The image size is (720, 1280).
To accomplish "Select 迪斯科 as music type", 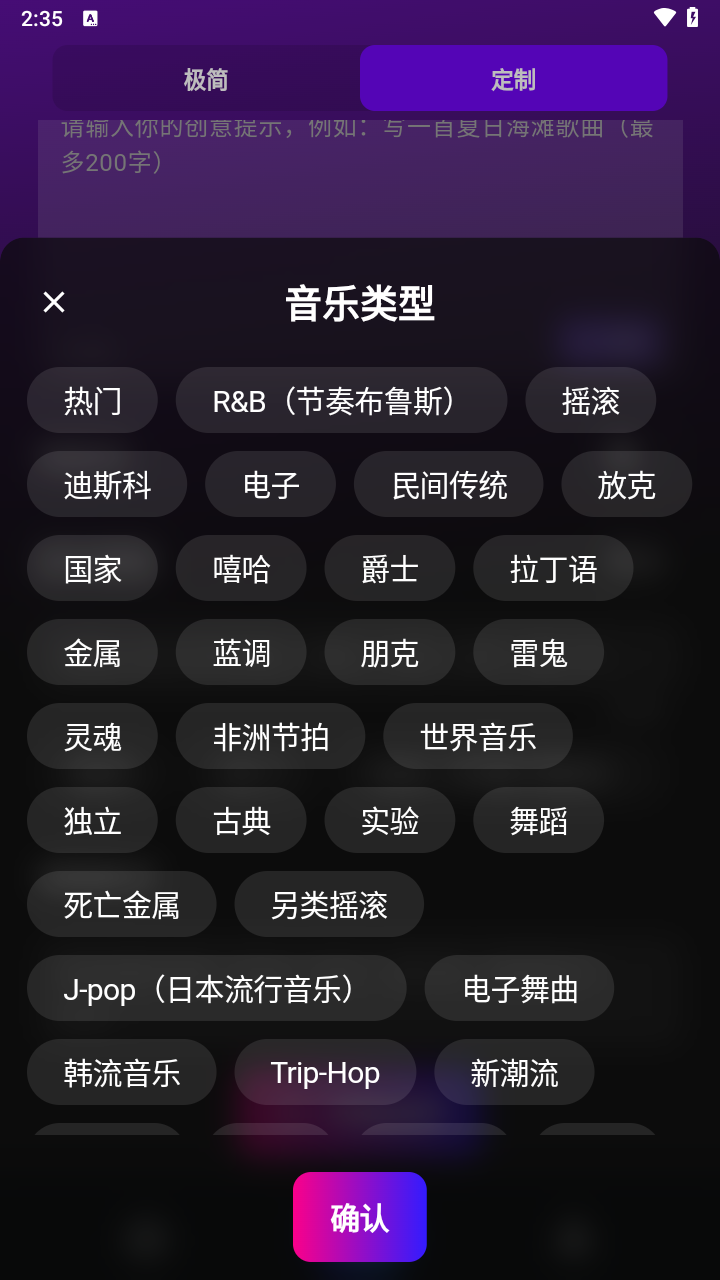I will click(x=107, y=484).
